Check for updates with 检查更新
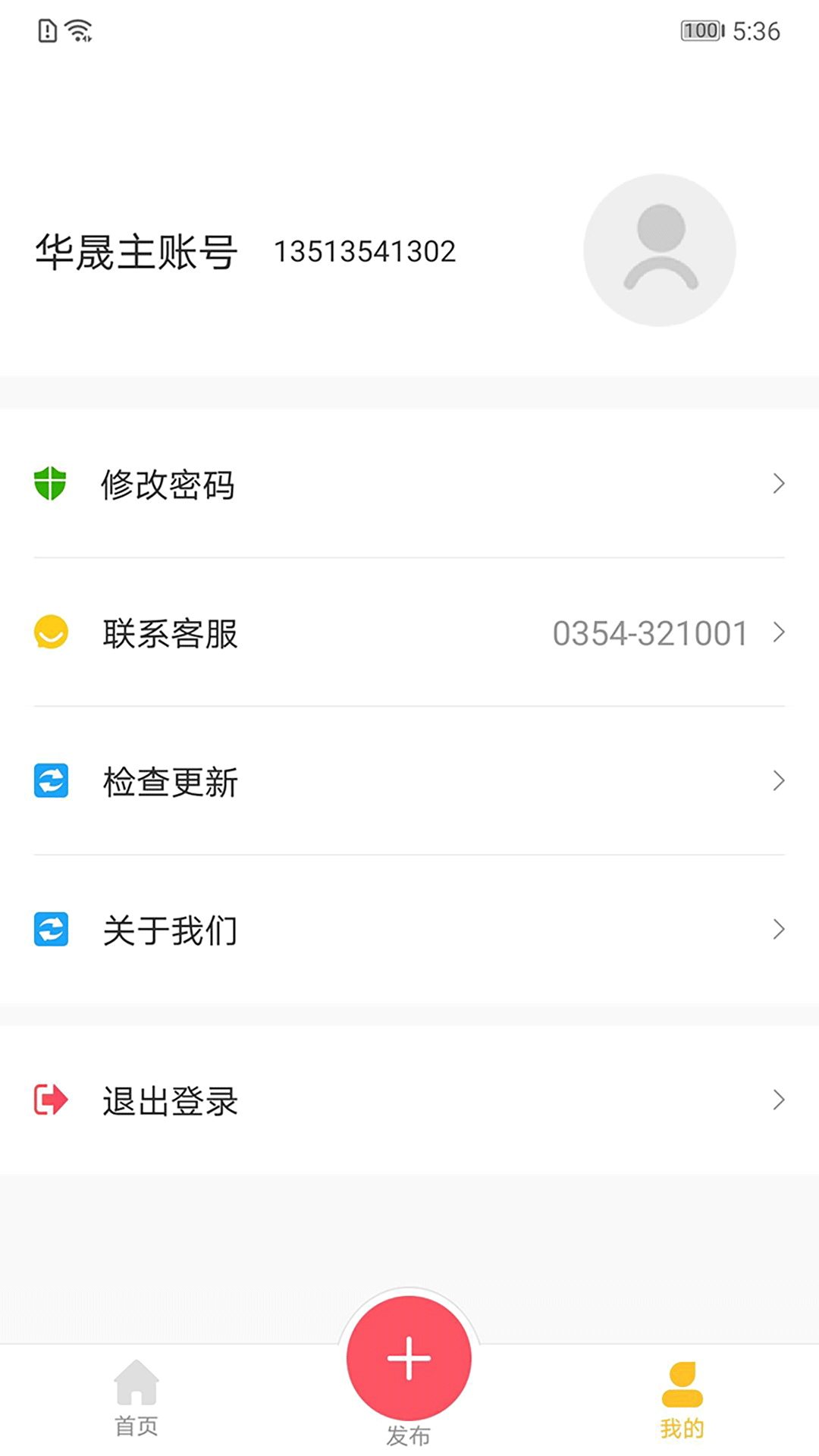This screenshot has width=819, height=1456. click(x=409, y=781)
